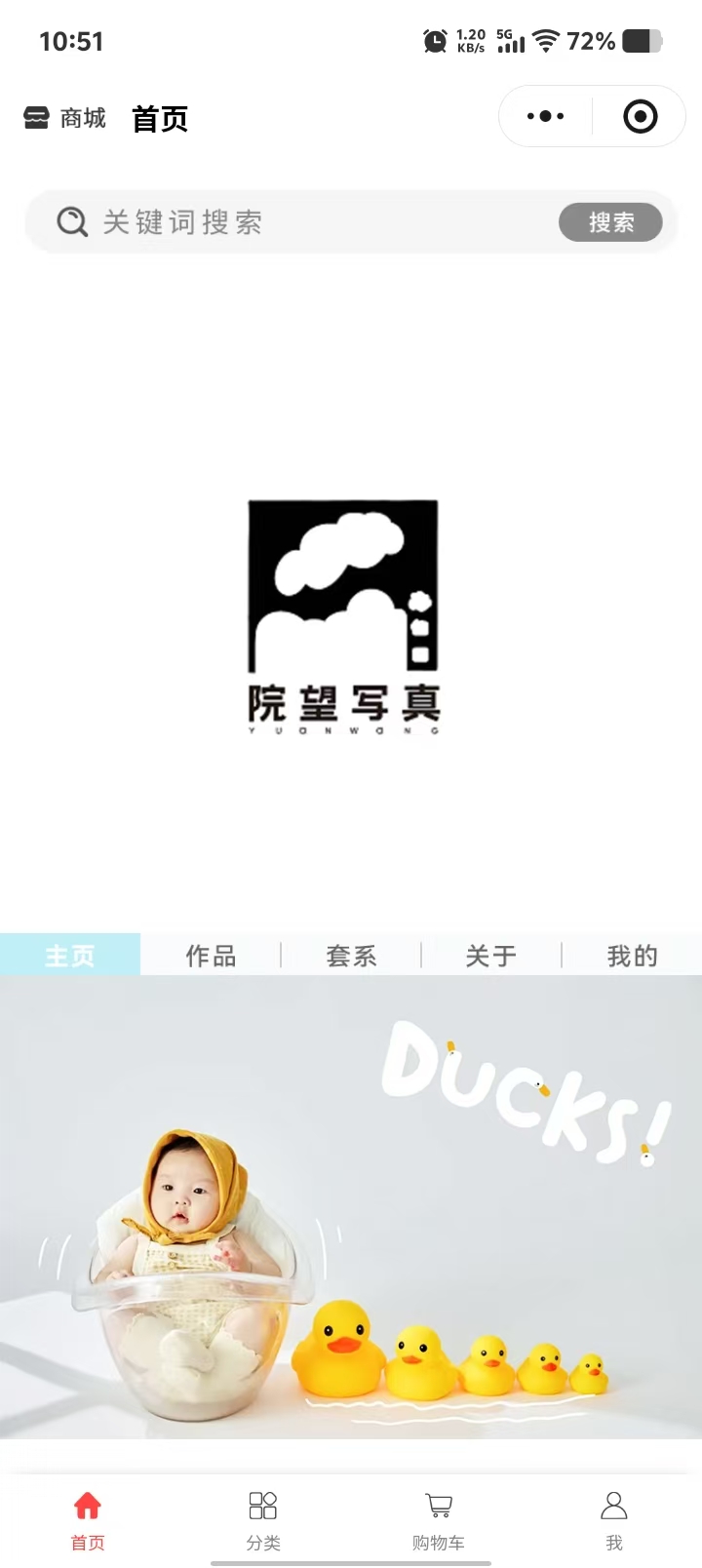Go to the 我的 tab
The width and height of the screenshot is (702, 1568).
[632, 956]
